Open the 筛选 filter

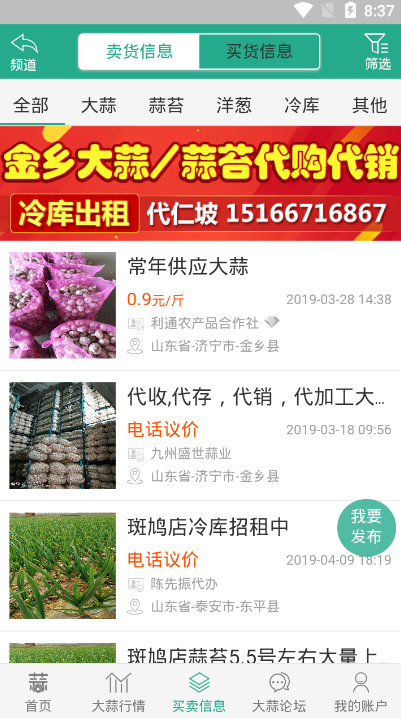pos(378,52)
